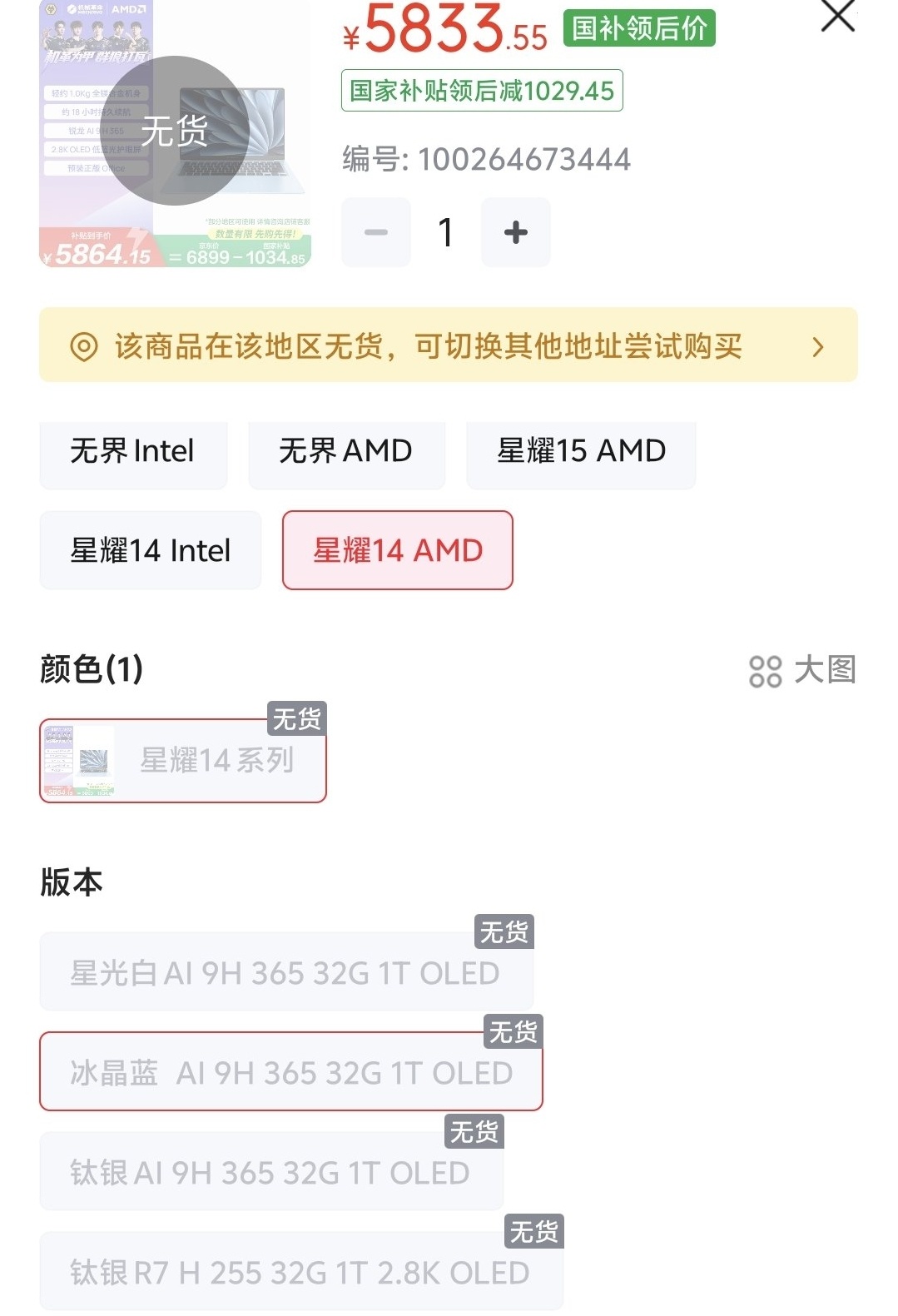Choose the 星耀14 Intel option
The width and height of the screenshot is (898, 1316).
pyautogui.click(x=151, y=550)
